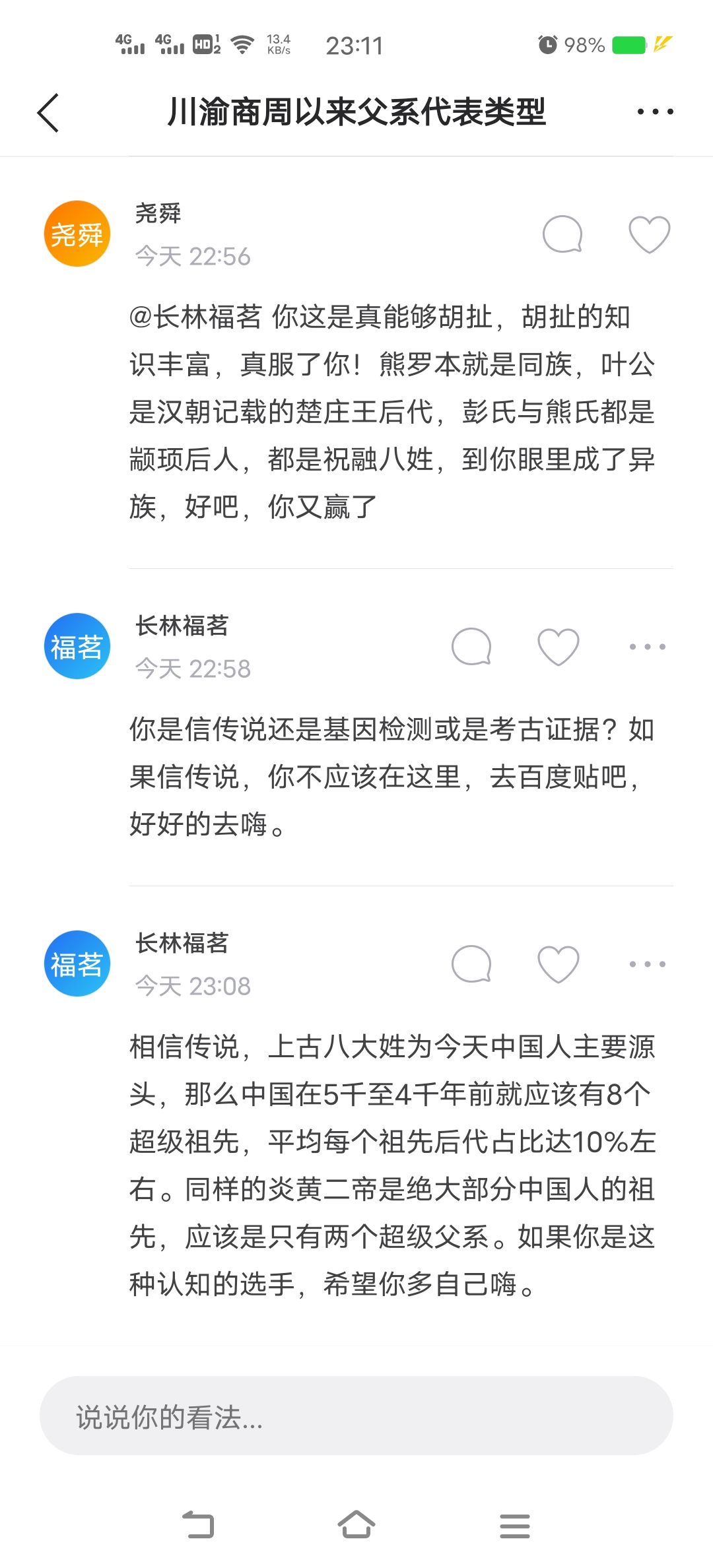Reply to 长林福茗's 22:58 comment
The width and height of the screenshot is (713, 1568).
point(471,646)
